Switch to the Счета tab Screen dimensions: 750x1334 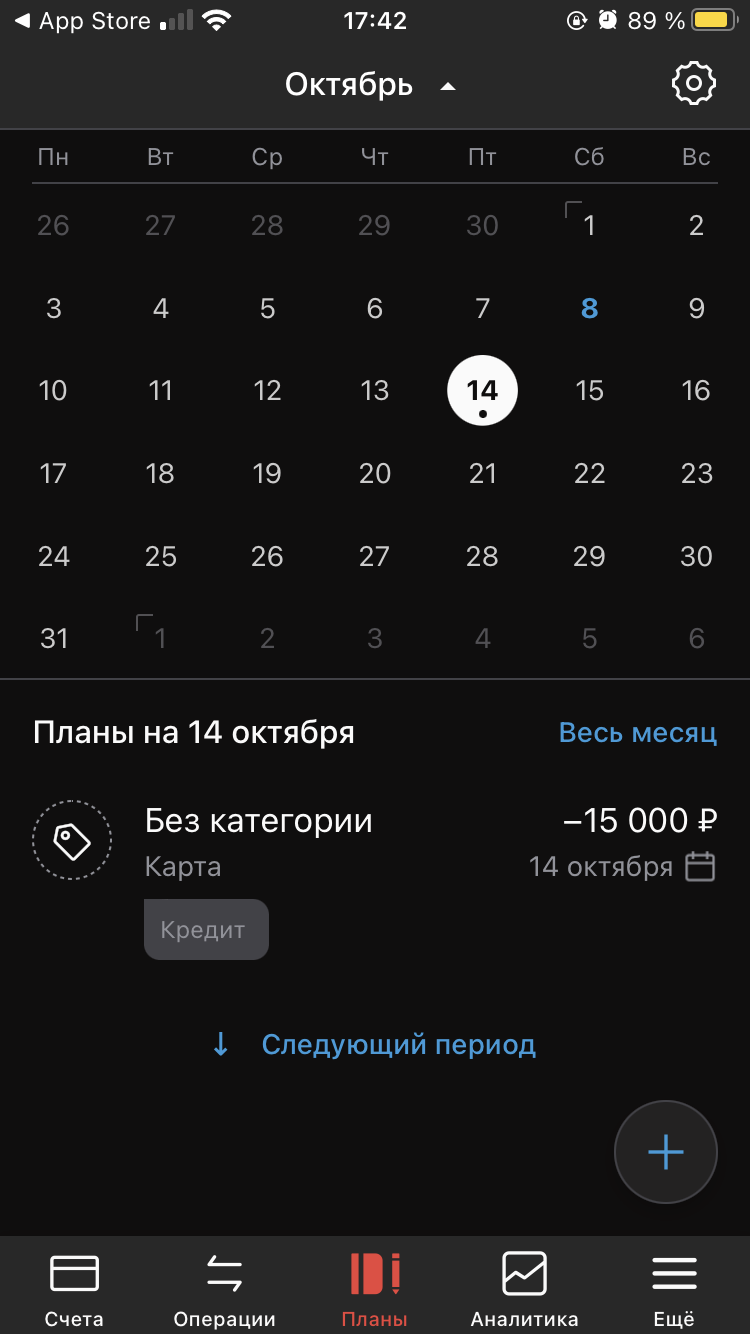coord(74,1288)
